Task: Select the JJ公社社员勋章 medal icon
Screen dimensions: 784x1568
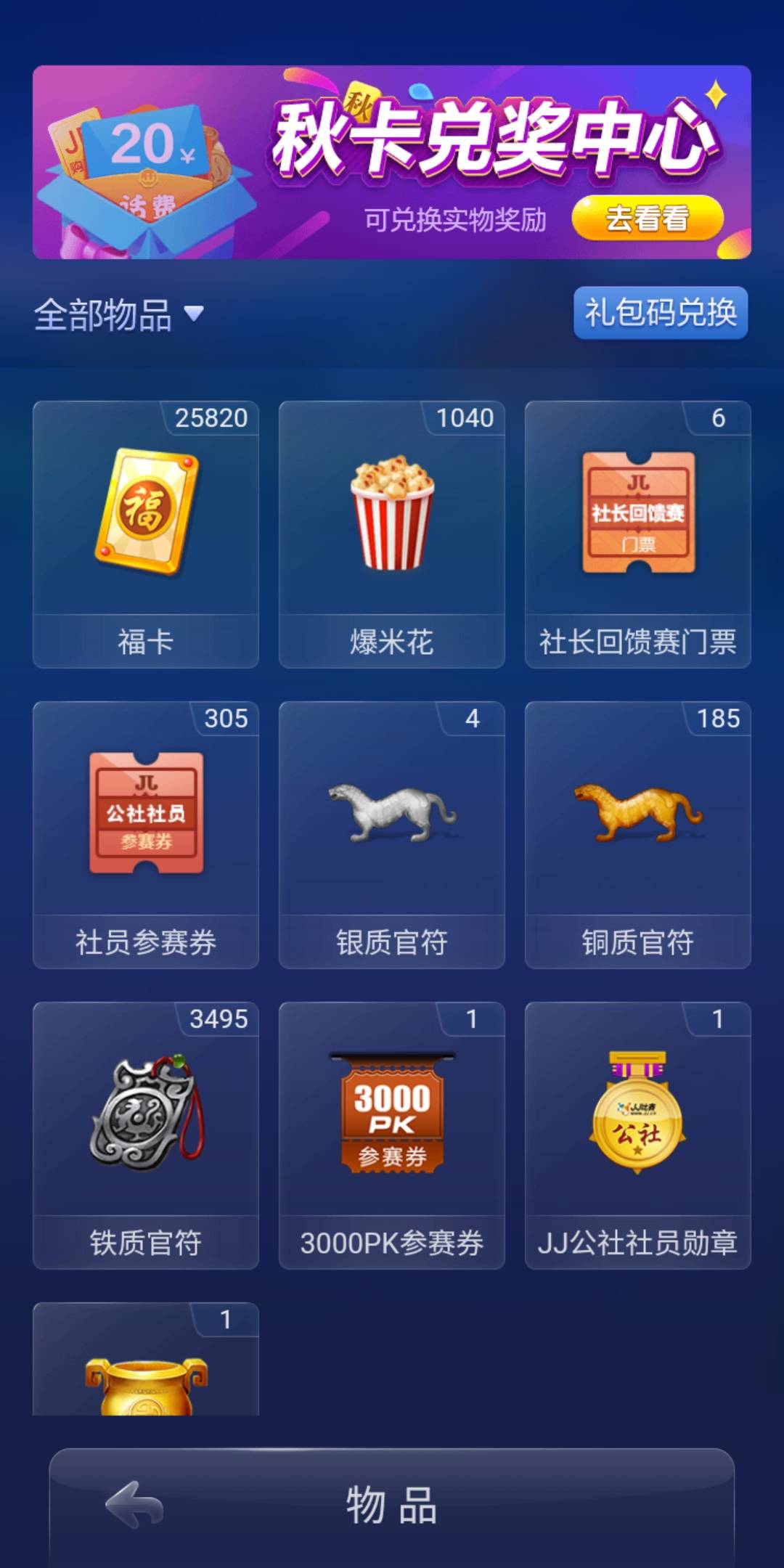Action: [637, 1122]
